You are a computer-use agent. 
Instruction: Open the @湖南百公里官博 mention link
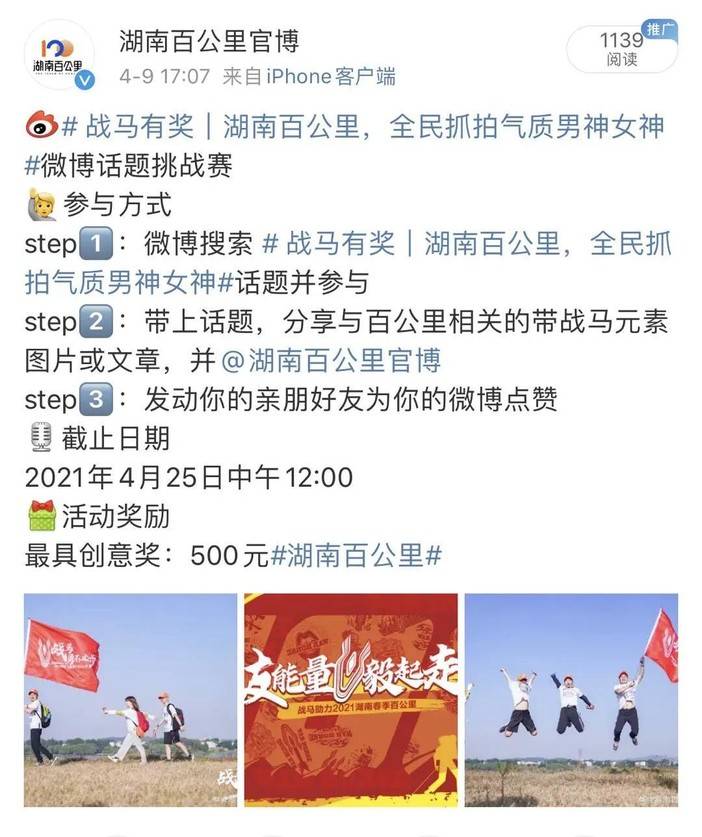[331, 360]
